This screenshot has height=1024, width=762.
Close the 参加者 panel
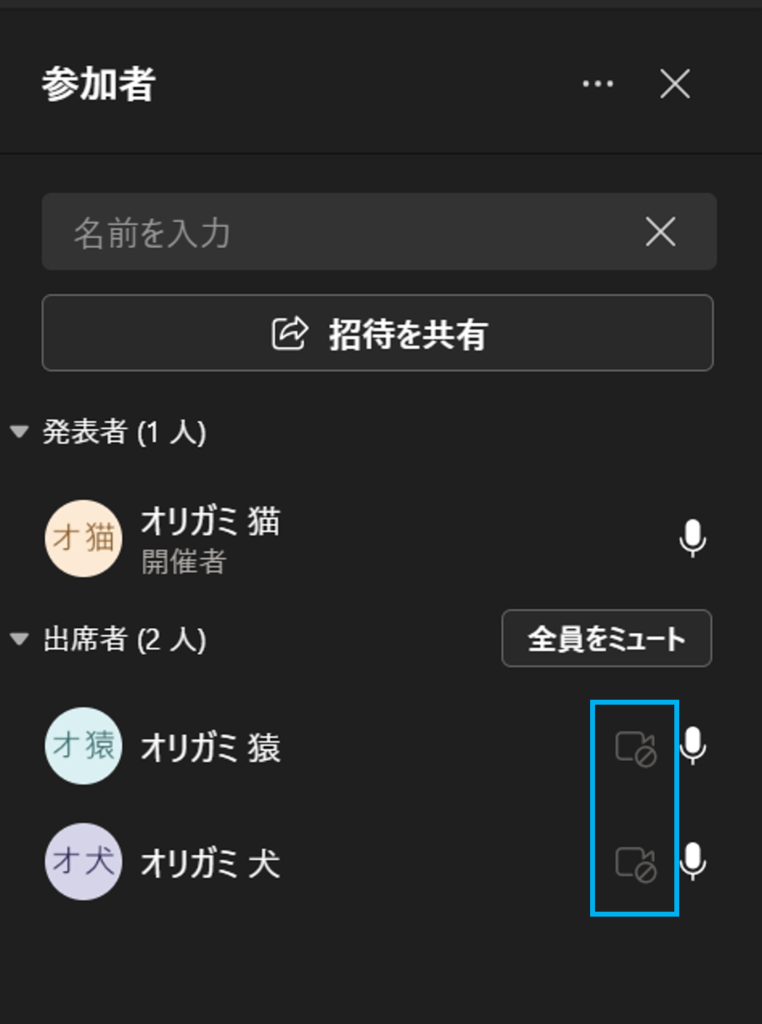click(x=675, y=85)
